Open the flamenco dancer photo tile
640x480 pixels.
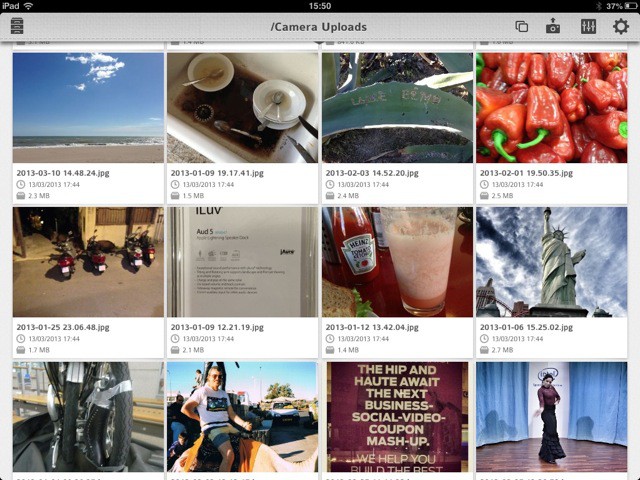coord(551,417)
